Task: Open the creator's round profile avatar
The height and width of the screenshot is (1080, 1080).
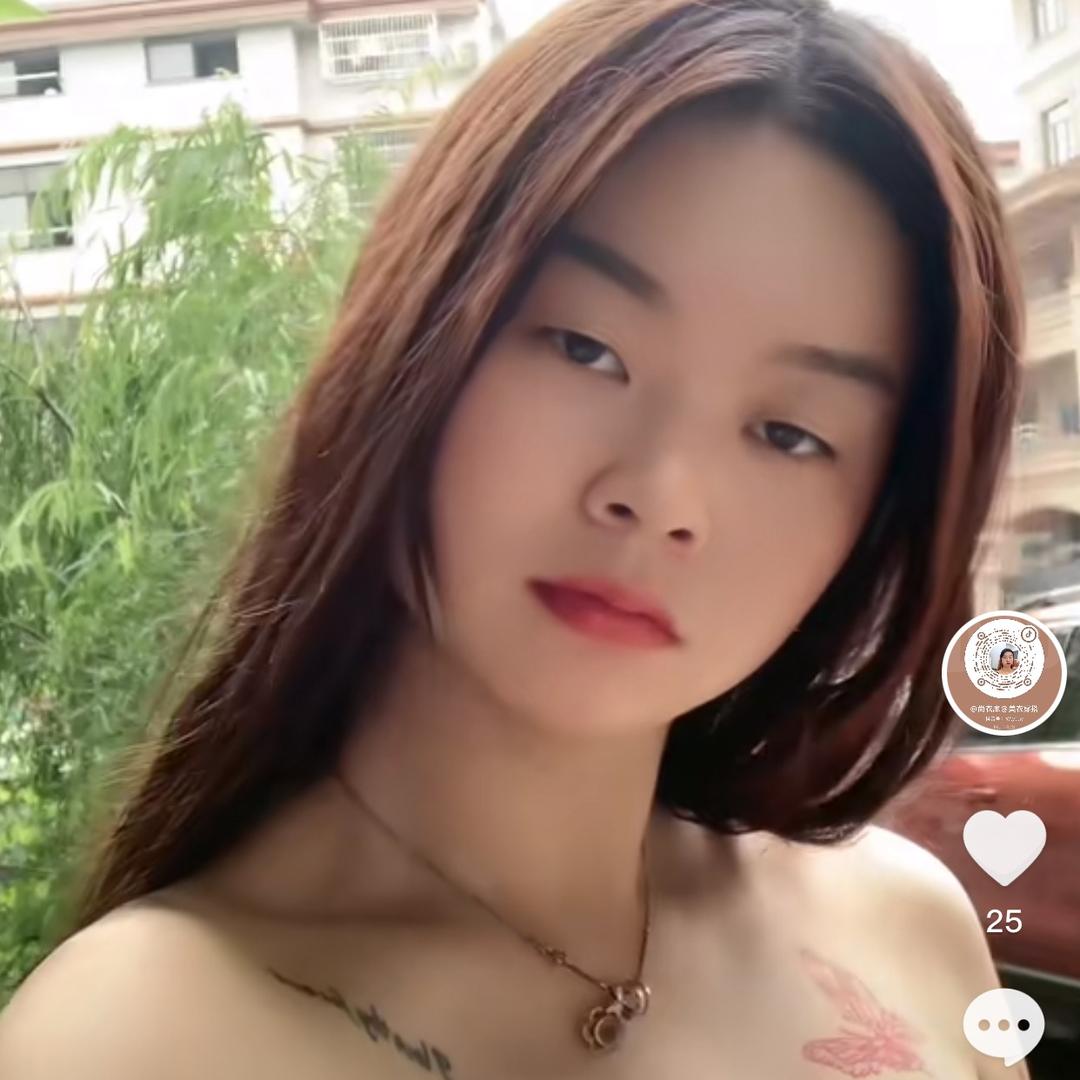Action: (x=1004, y=673)
